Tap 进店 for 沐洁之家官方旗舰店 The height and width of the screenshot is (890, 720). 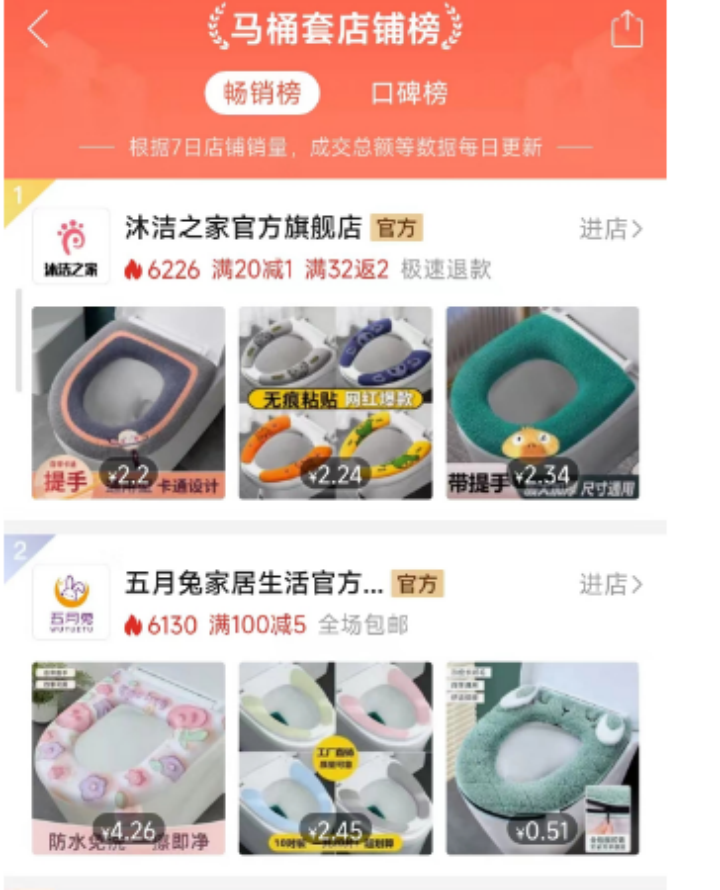pyautogui.click(x=611, y=229)
